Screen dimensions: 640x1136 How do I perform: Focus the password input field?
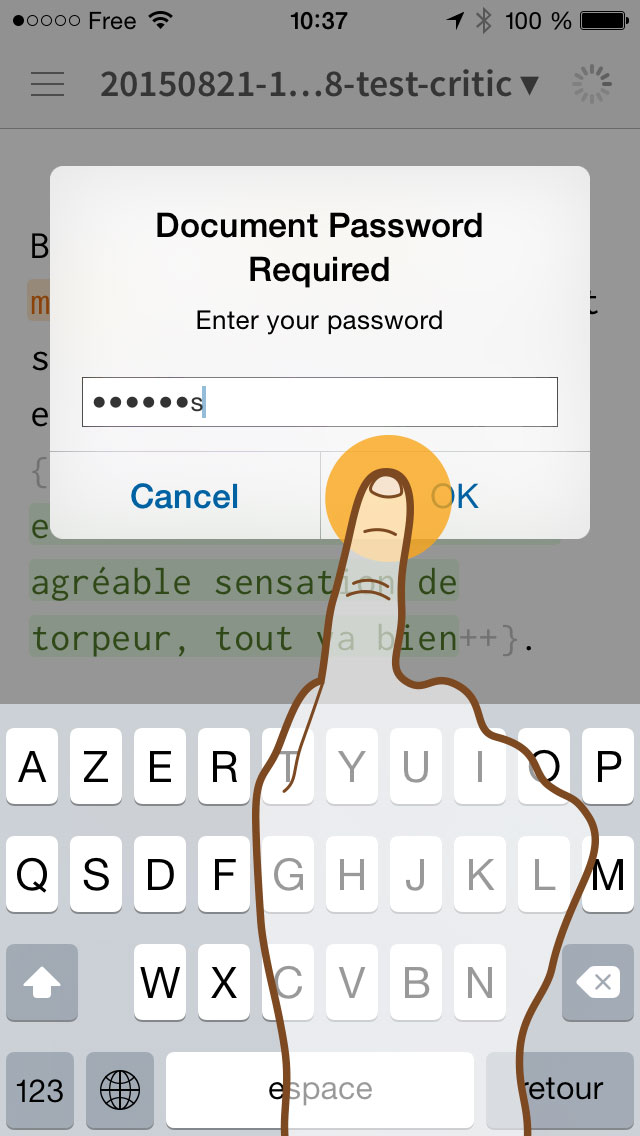320,402
